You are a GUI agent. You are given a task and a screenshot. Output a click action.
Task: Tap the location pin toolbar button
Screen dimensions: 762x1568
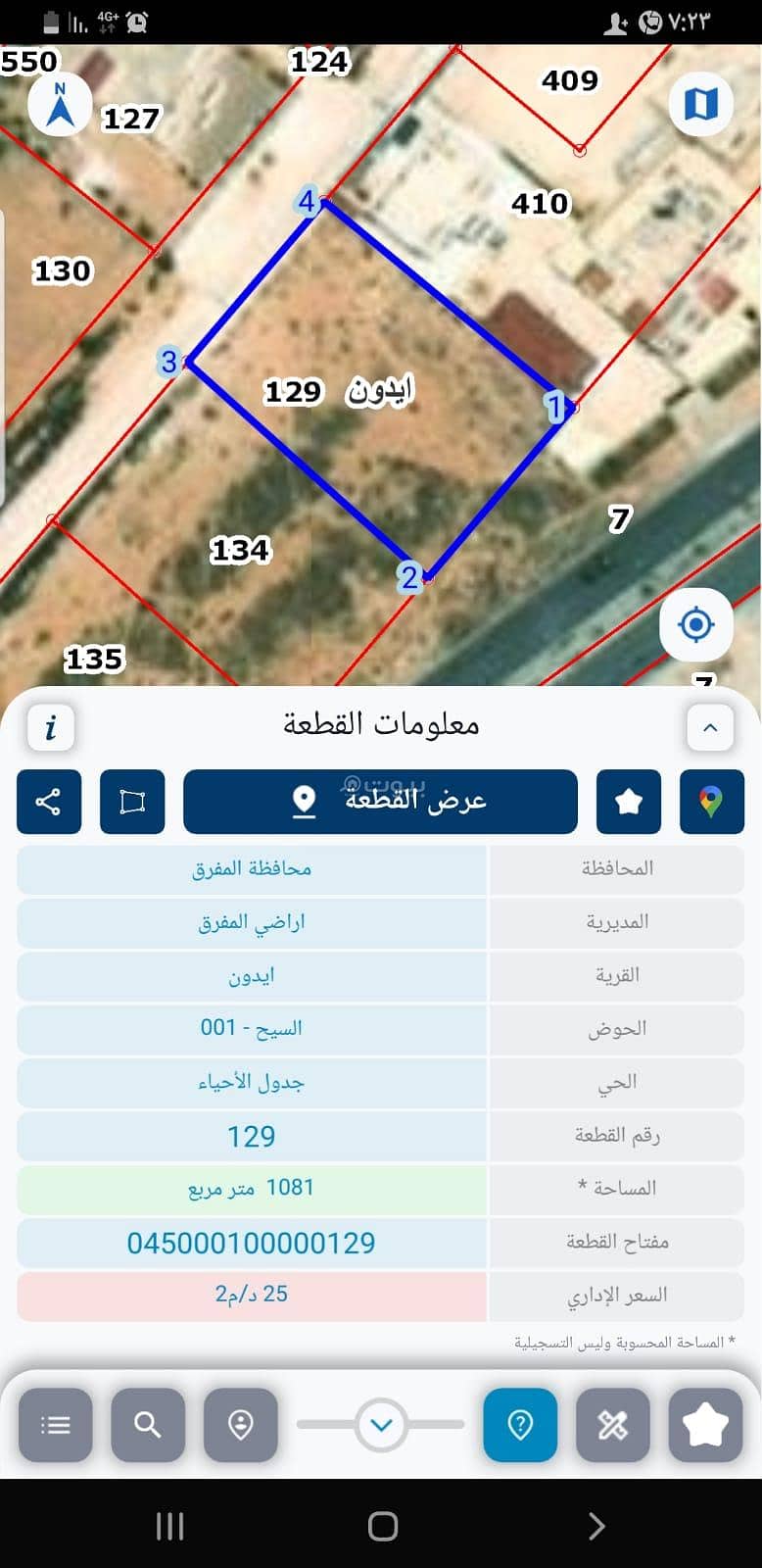(x=241, y=1425)
